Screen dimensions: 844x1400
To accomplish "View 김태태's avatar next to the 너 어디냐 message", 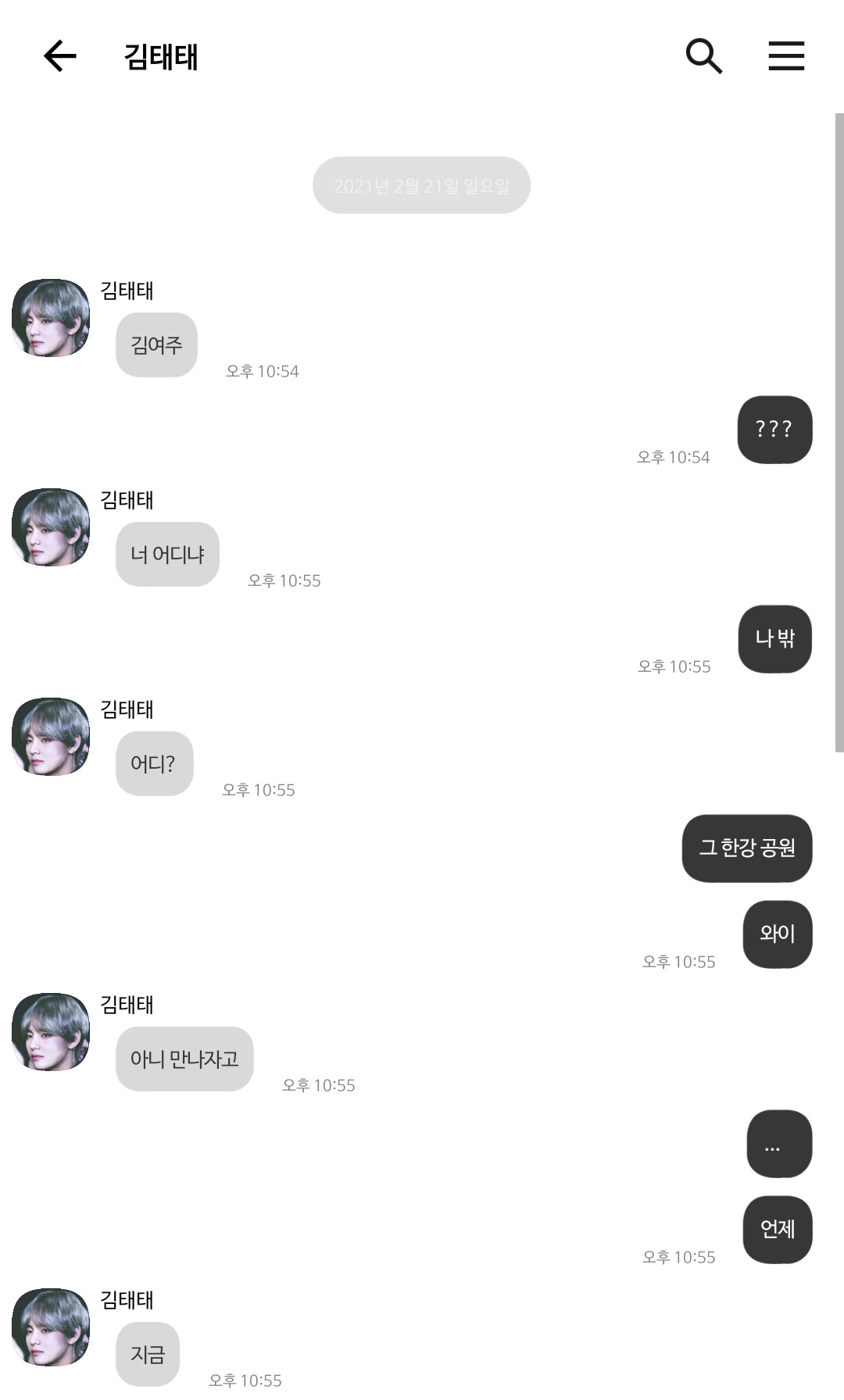I will coord(51,527).
